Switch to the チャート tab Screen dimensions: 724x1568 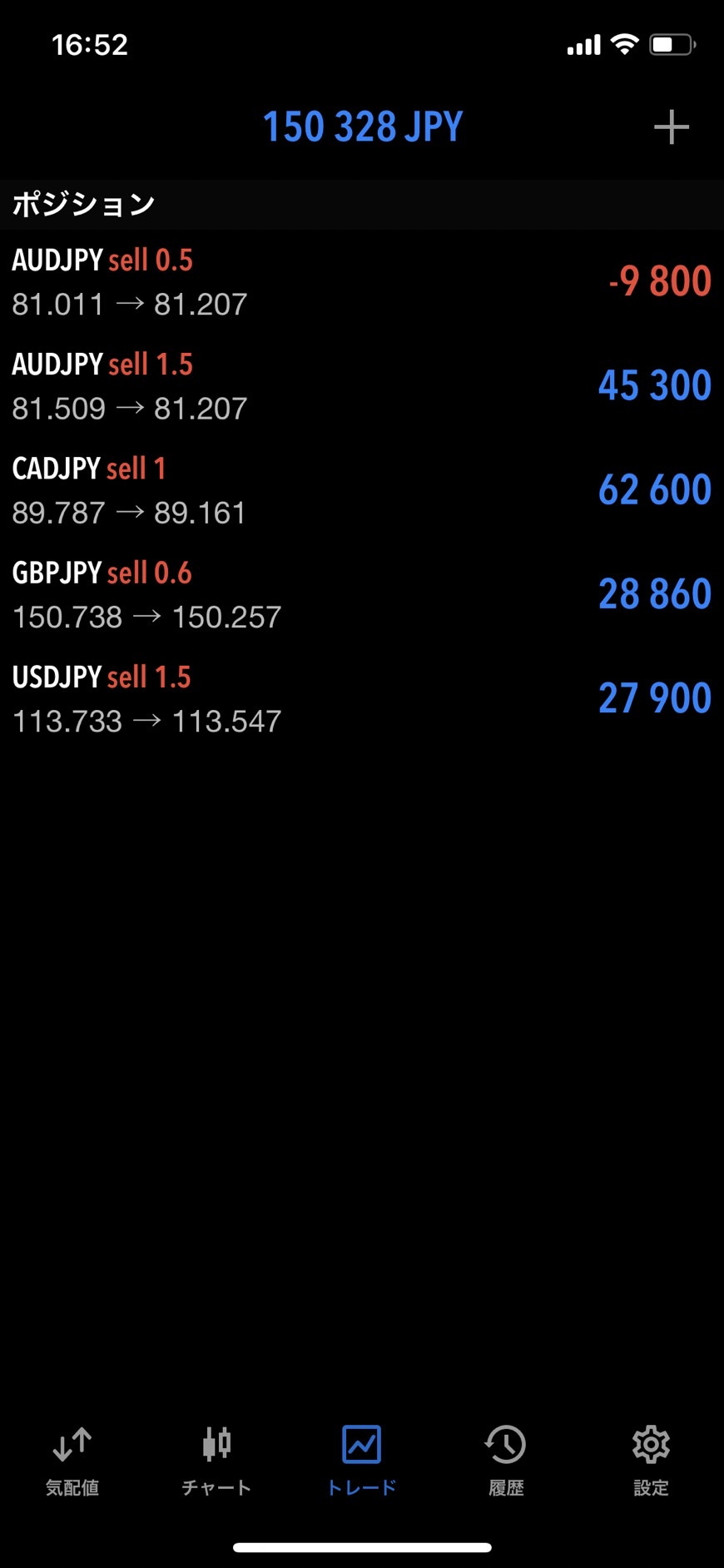(x=216, y=1461)
